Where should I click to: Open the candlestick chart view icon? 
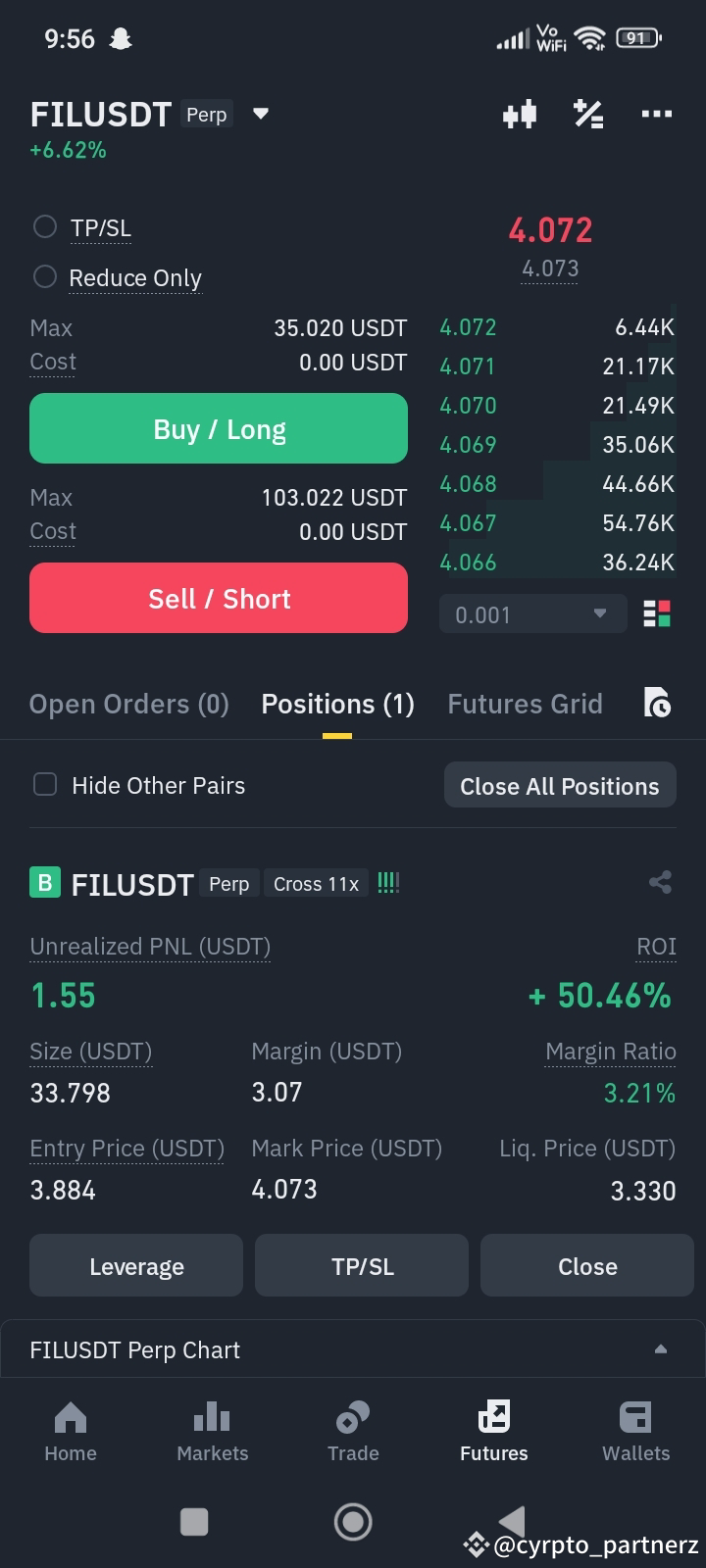point(520,115)
